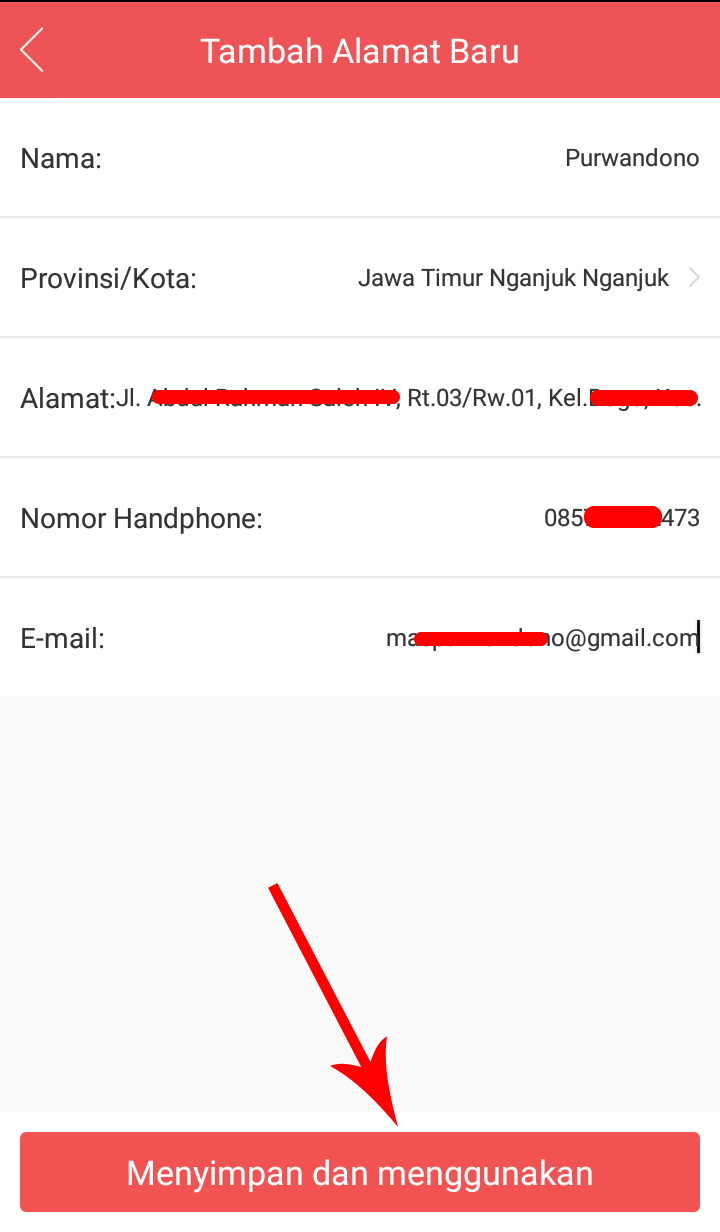Focus the E-mail input field

pos(540,638)
